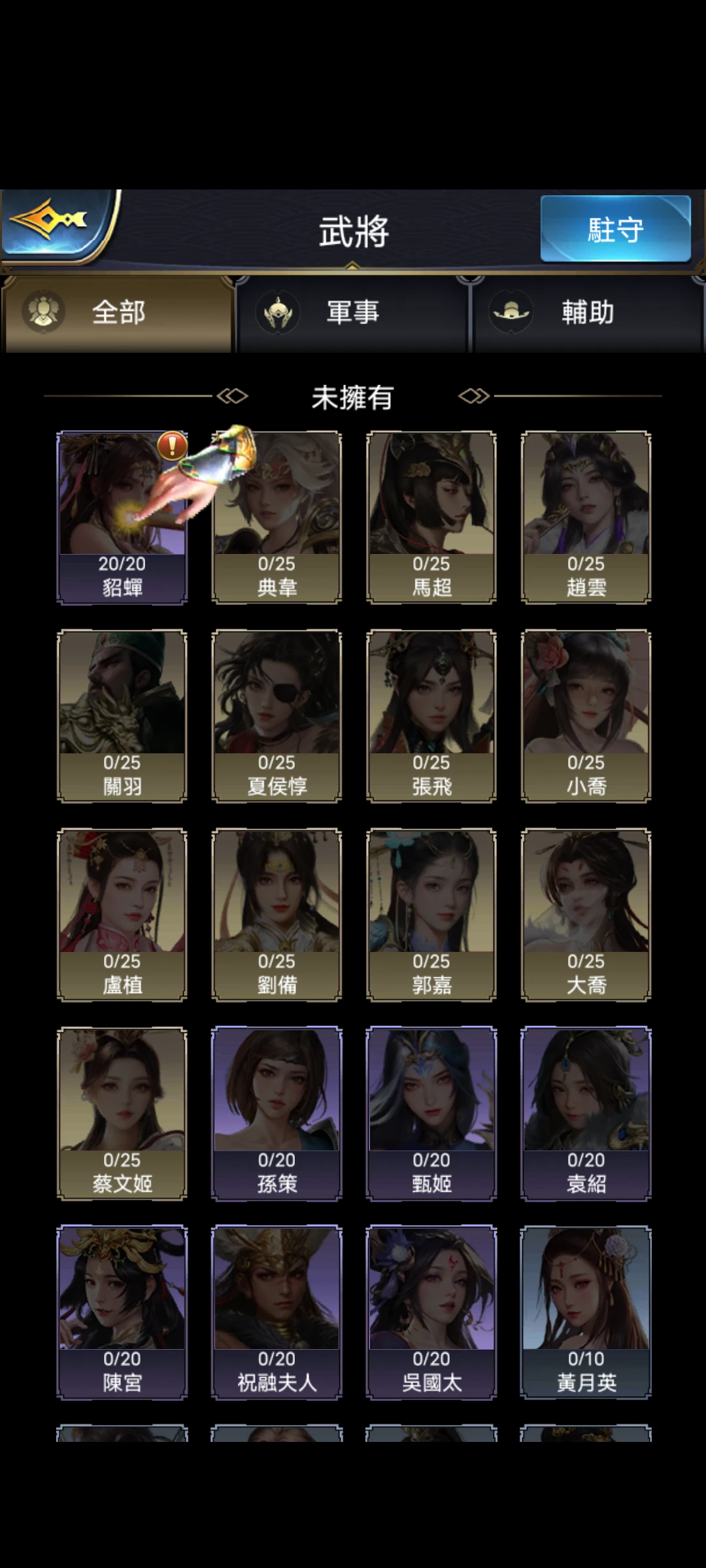The width and height of the screenshot is (706, 1568).
Task: View the 趙雲 general card
Action: (x=586, y=517)
